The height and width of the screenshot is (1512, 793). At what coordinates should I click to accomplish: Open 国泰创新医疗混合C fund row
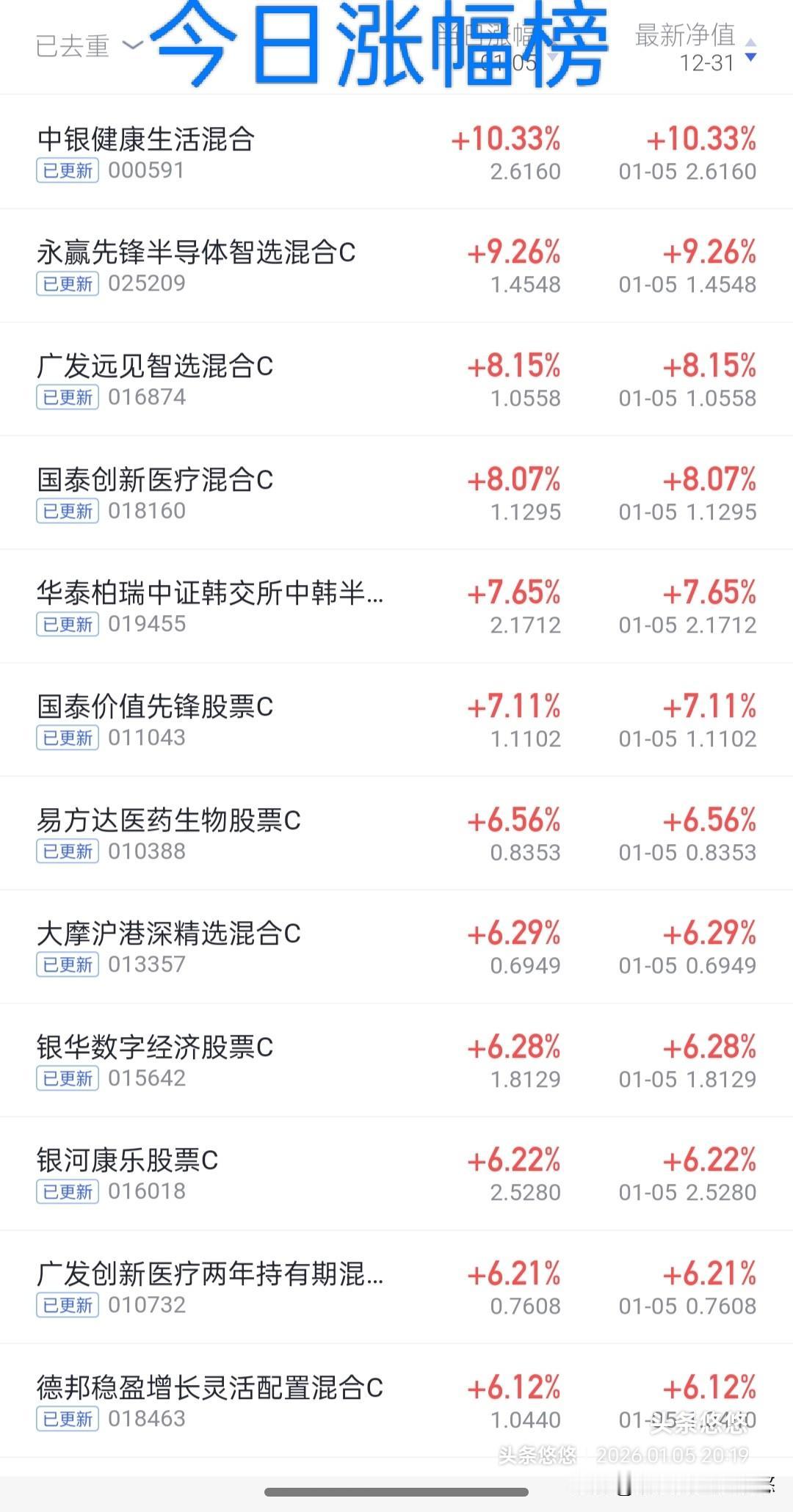point(155,480)
